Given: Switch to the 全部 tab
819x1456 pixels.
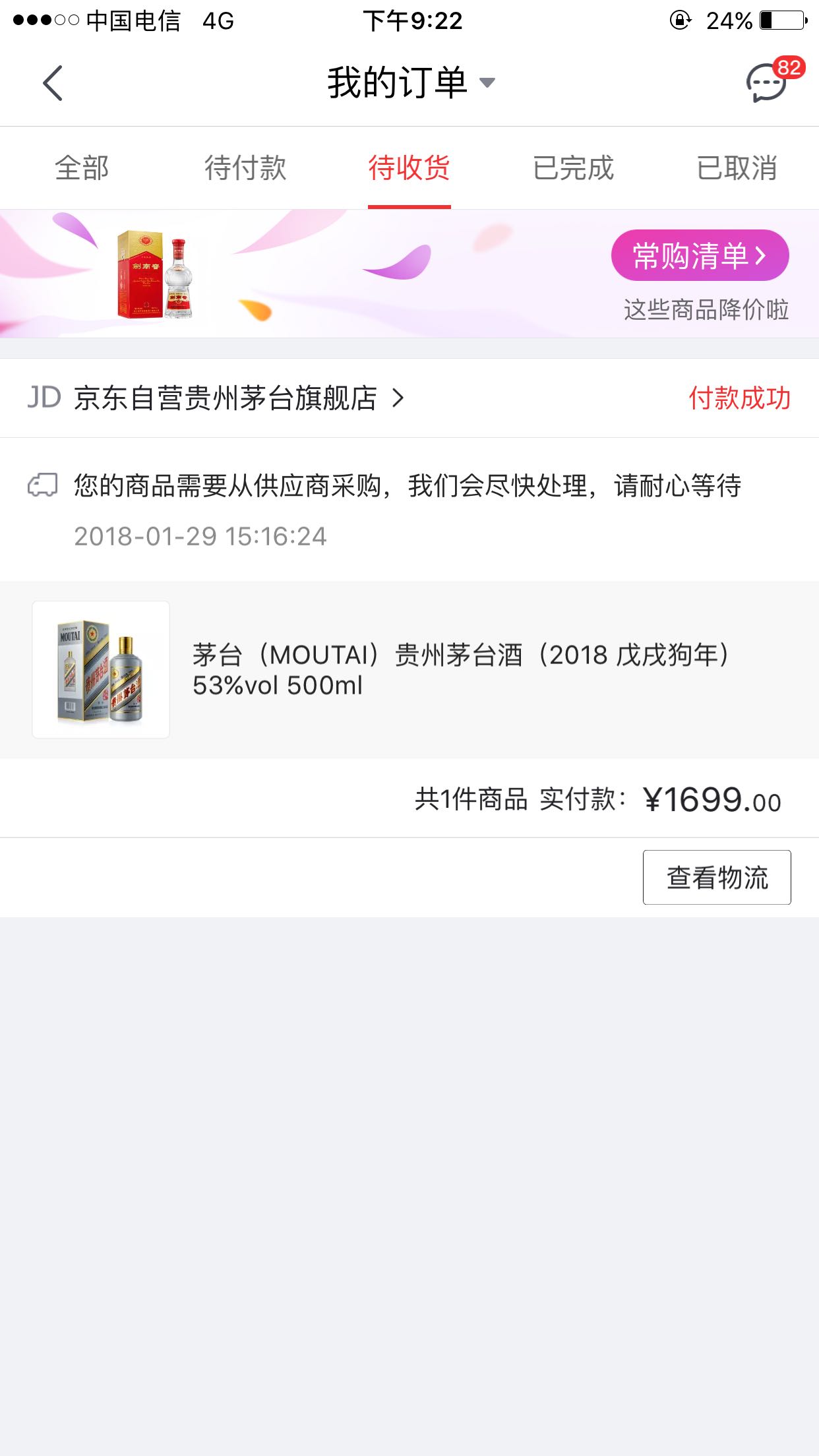Looking at the screenshot, I should [82, 168].
